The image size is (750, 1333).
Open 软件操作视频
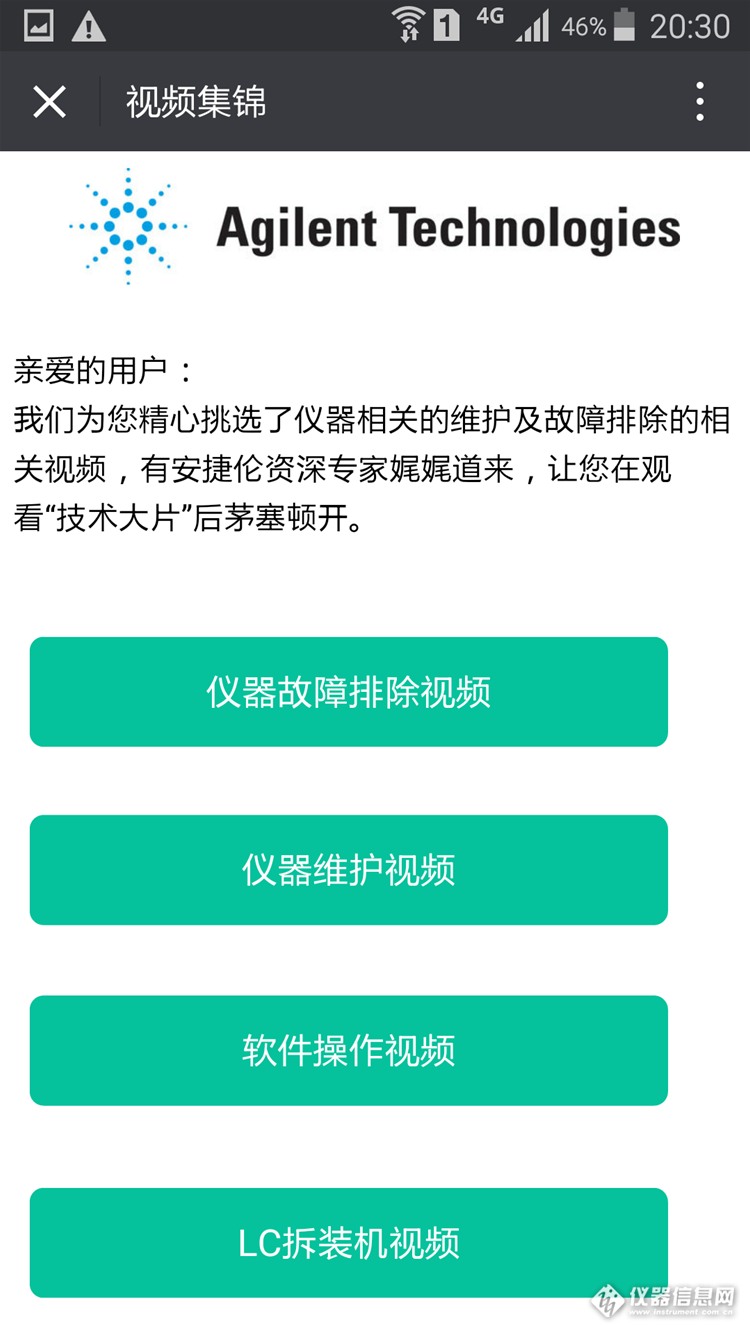click(x=349, y=1050)
